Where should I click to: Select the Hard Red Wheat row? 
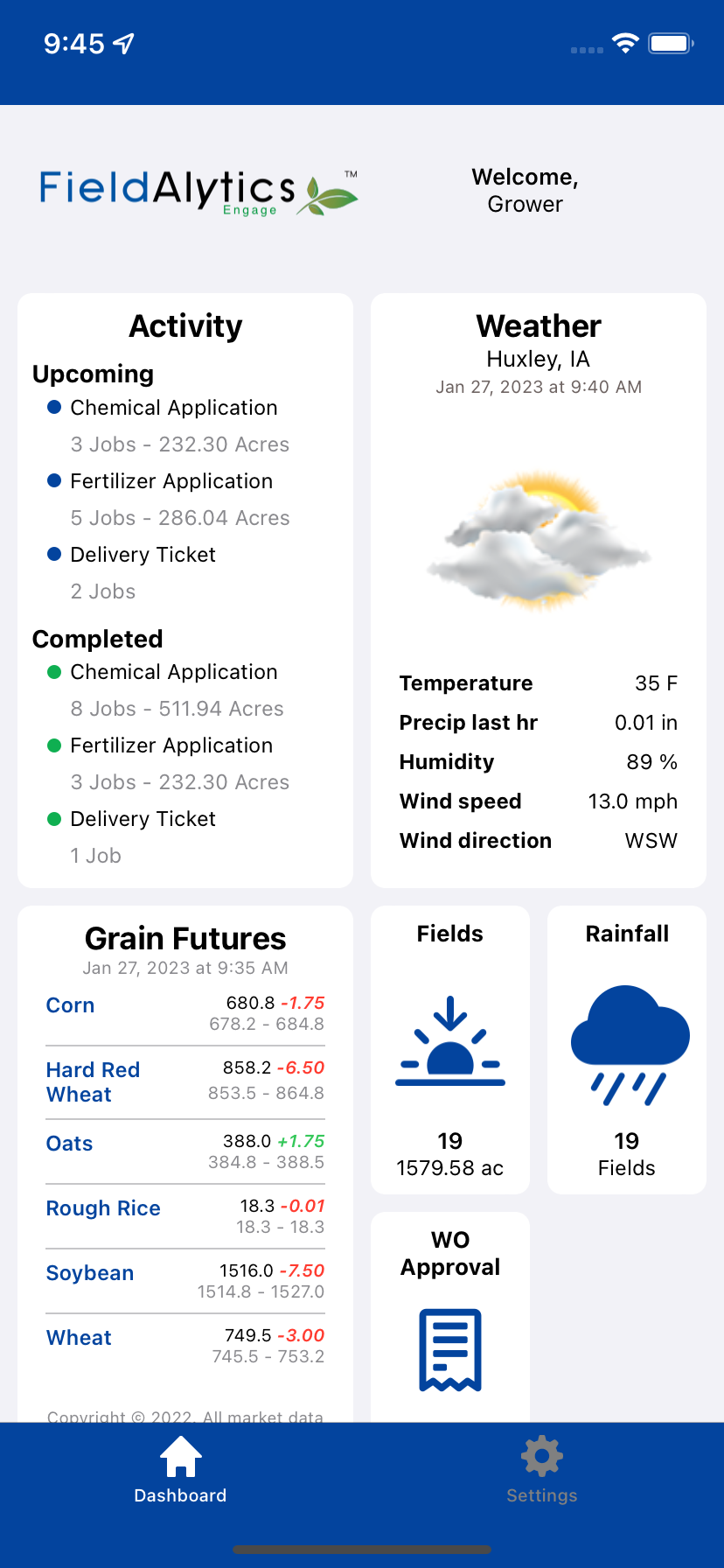(185, 1081)
